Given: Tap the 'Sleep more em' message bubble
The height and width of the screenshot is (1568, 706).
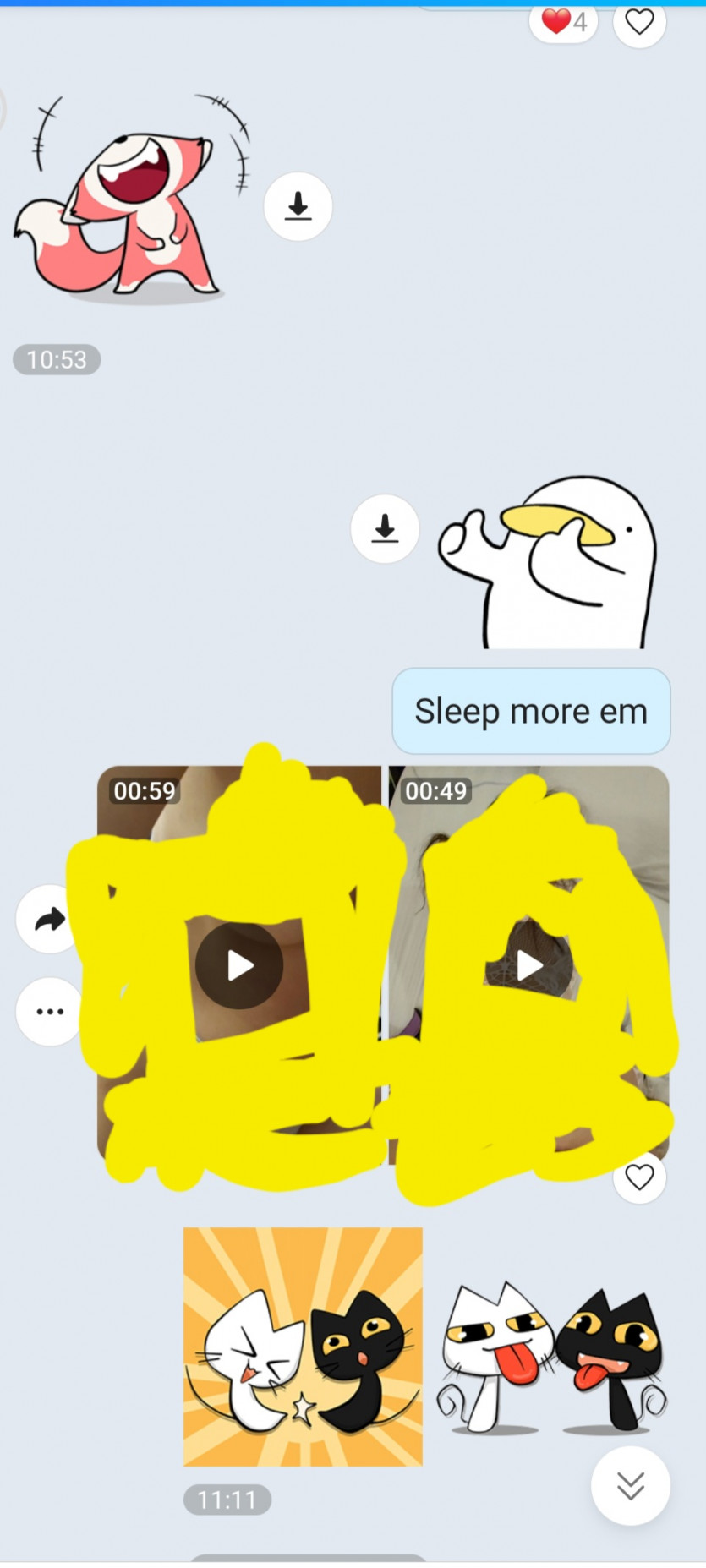Looking at the screenshot, I should point(531,711).
